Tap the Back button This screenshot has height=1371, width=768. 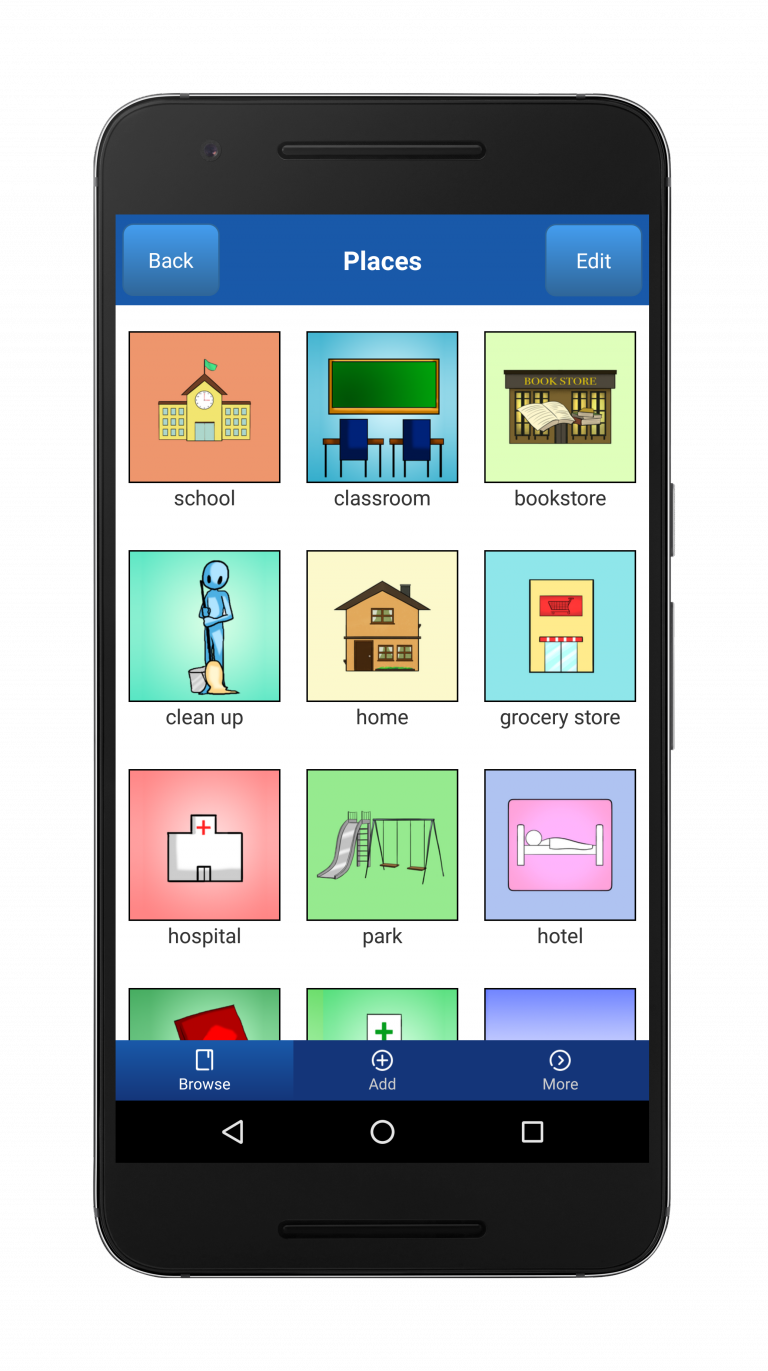[x=170, y=261]
